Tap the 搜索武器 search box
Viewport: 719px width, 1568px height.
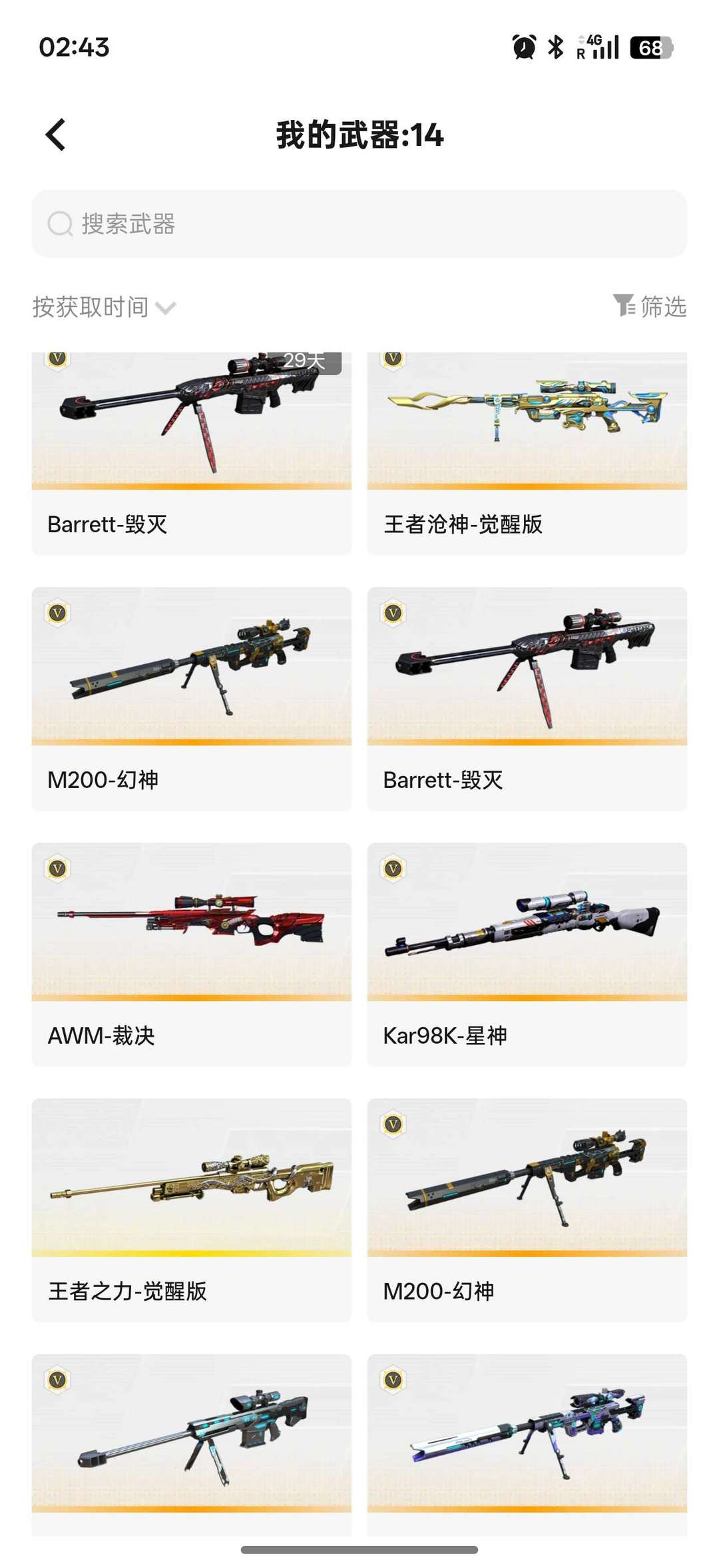pos(359,224)
